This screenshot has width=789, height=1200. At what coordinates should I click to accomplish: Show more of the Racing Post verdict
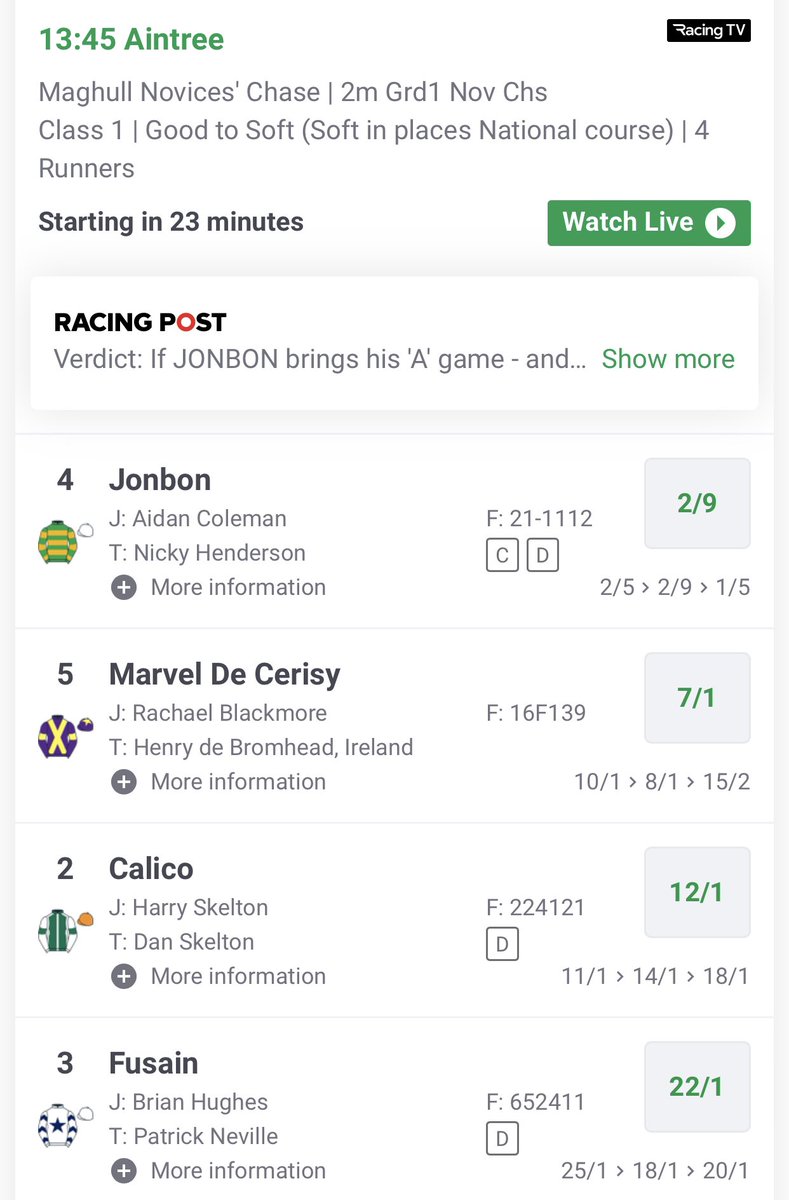(x=667, y=359)
